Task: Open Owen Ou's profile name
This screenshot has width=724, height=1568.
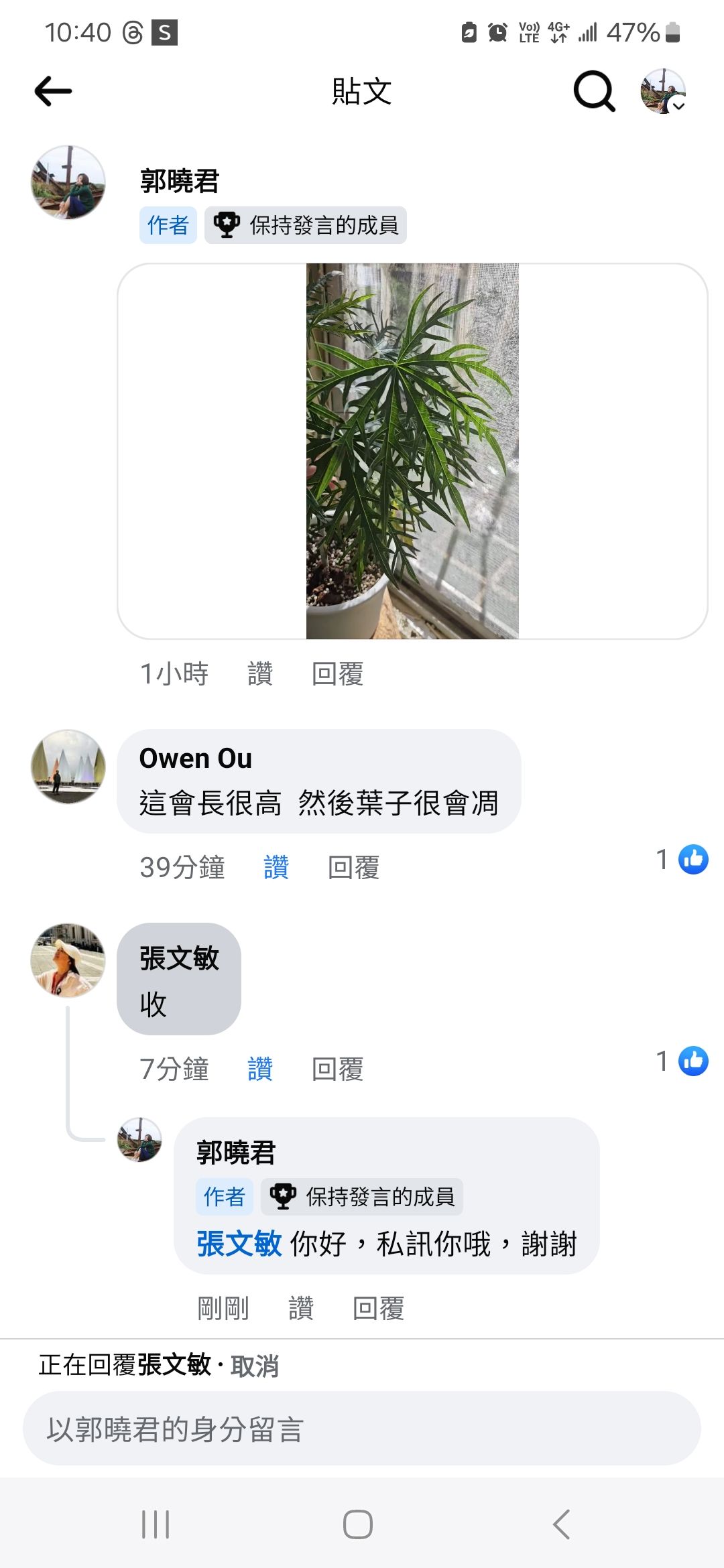Action: pos(195,759)
